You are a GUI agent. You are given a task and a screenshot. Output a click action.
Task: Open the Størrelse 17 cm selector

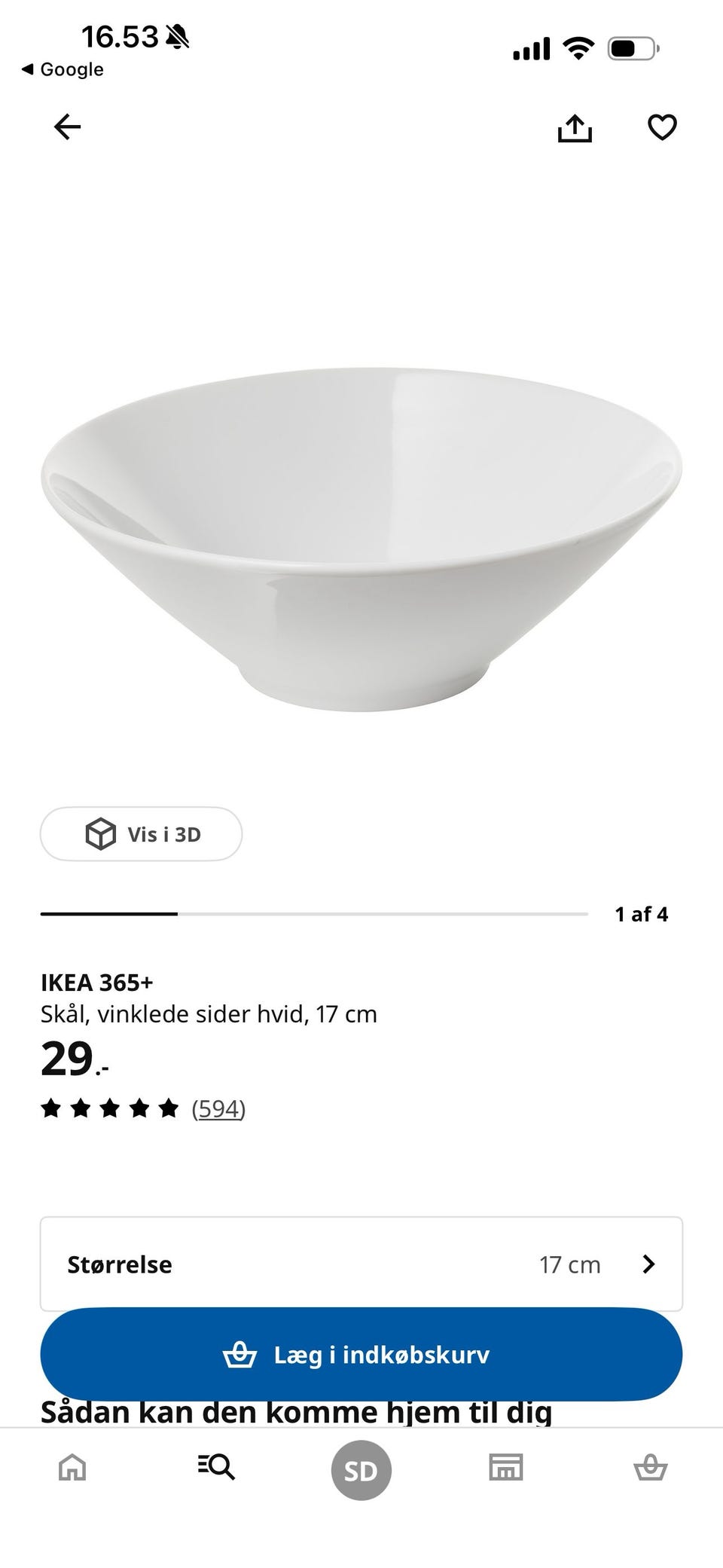(x=361, y=1264)
